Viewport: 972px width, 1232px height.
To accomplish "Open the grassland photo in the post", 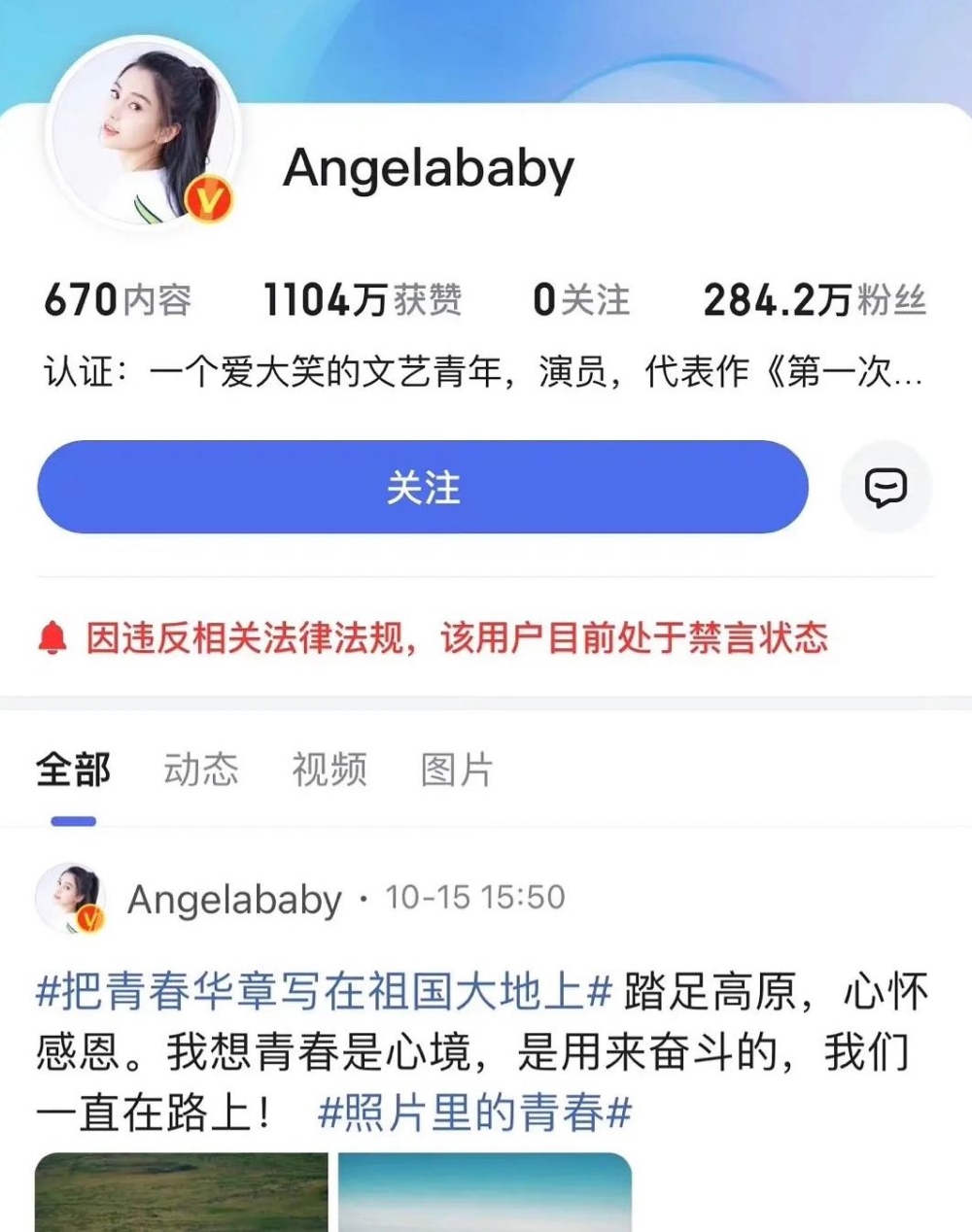I will (x=182, y=1192).
